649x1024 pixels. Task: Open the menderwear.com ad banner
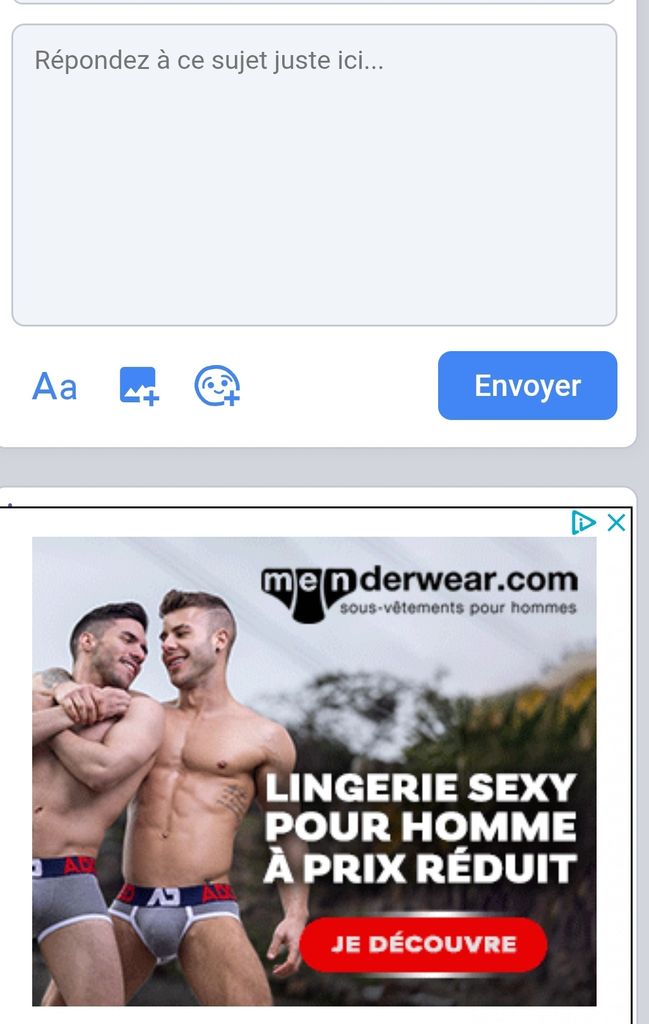pos(314,770)
